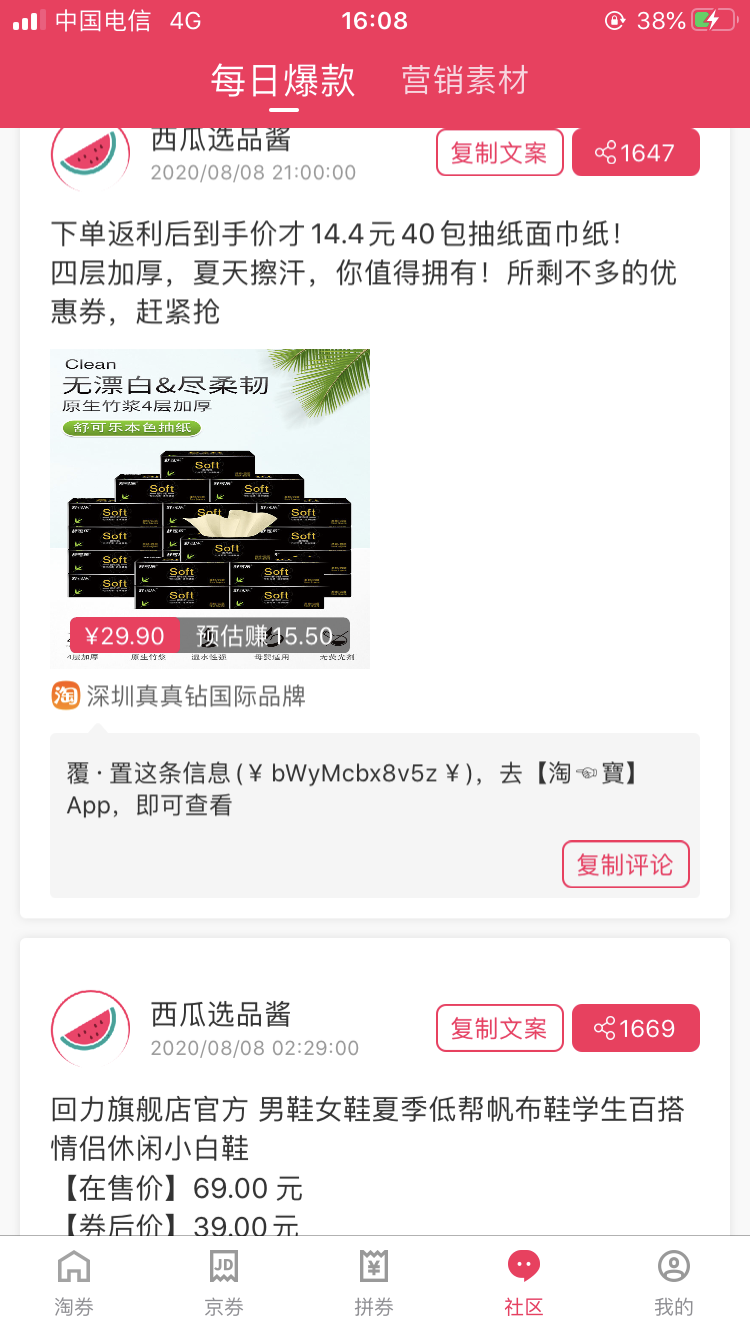
Task: Go to the 淘券 tab
Action: coord(74,1283)
